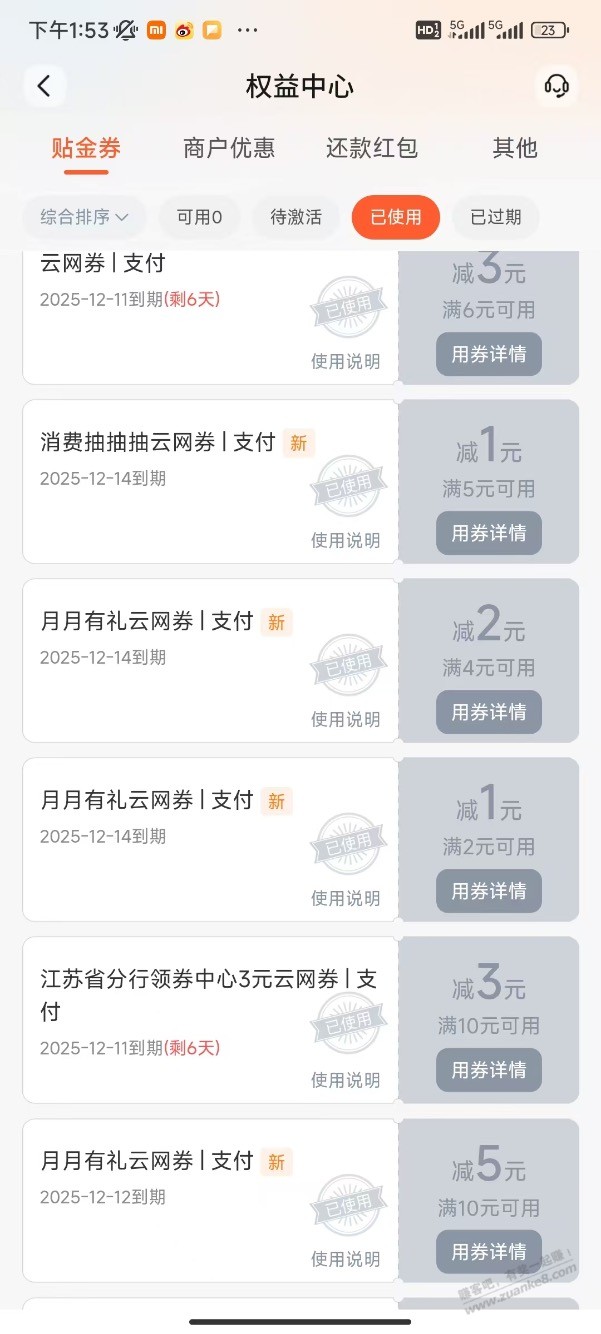Open 使用说明 for 消费抽抽抽云网券
Screen dimensions: 601x1334
(345, 540)
